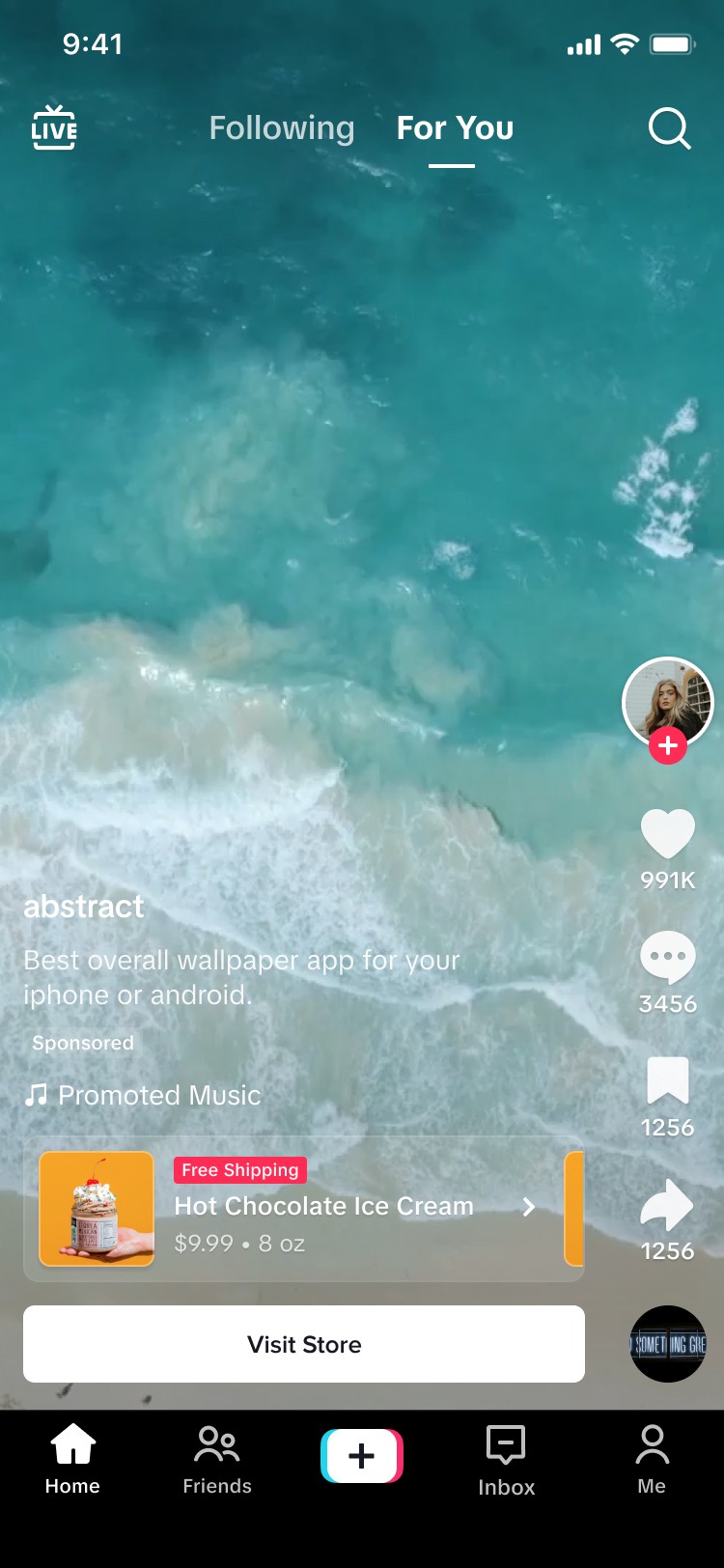Select the For You tab
724x1568 pixels.
[x=455, y=128]
